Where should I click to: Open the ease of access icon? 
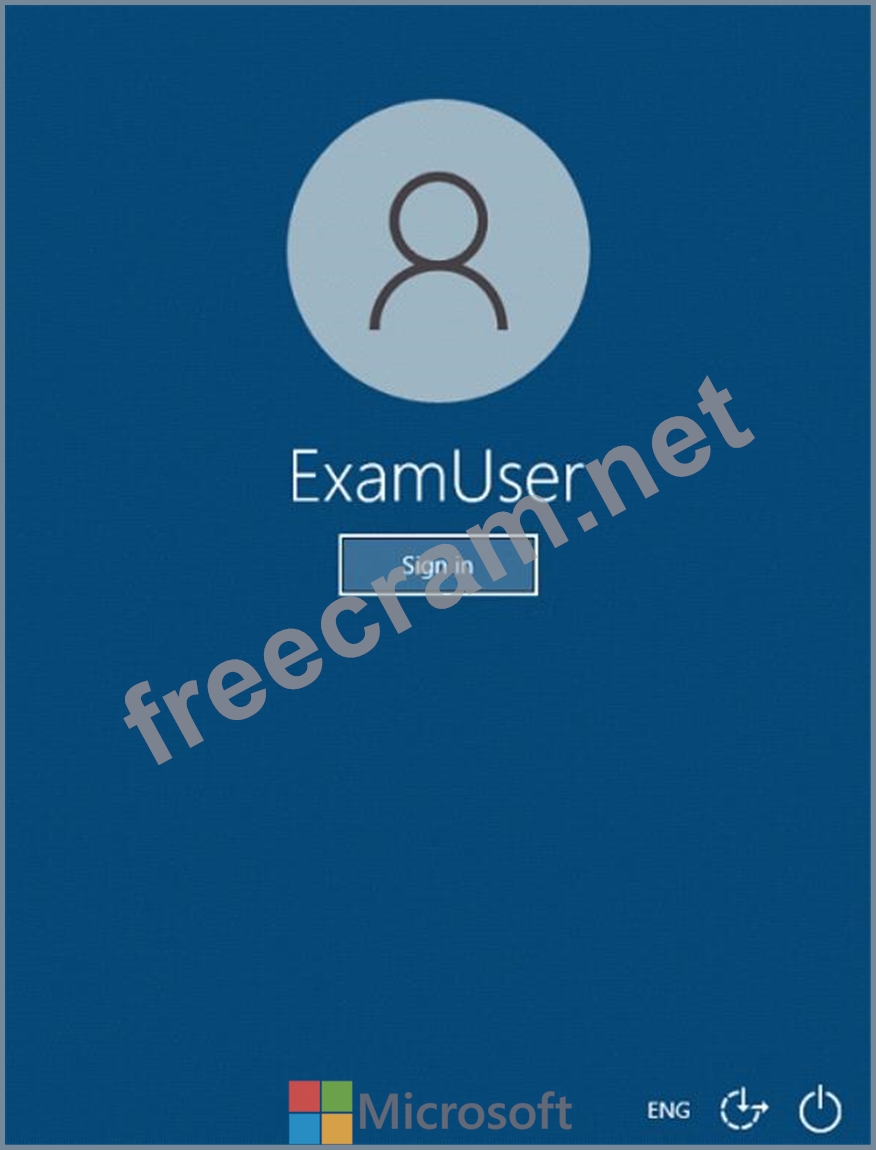pyautogui.click(x=744, y=1110)
